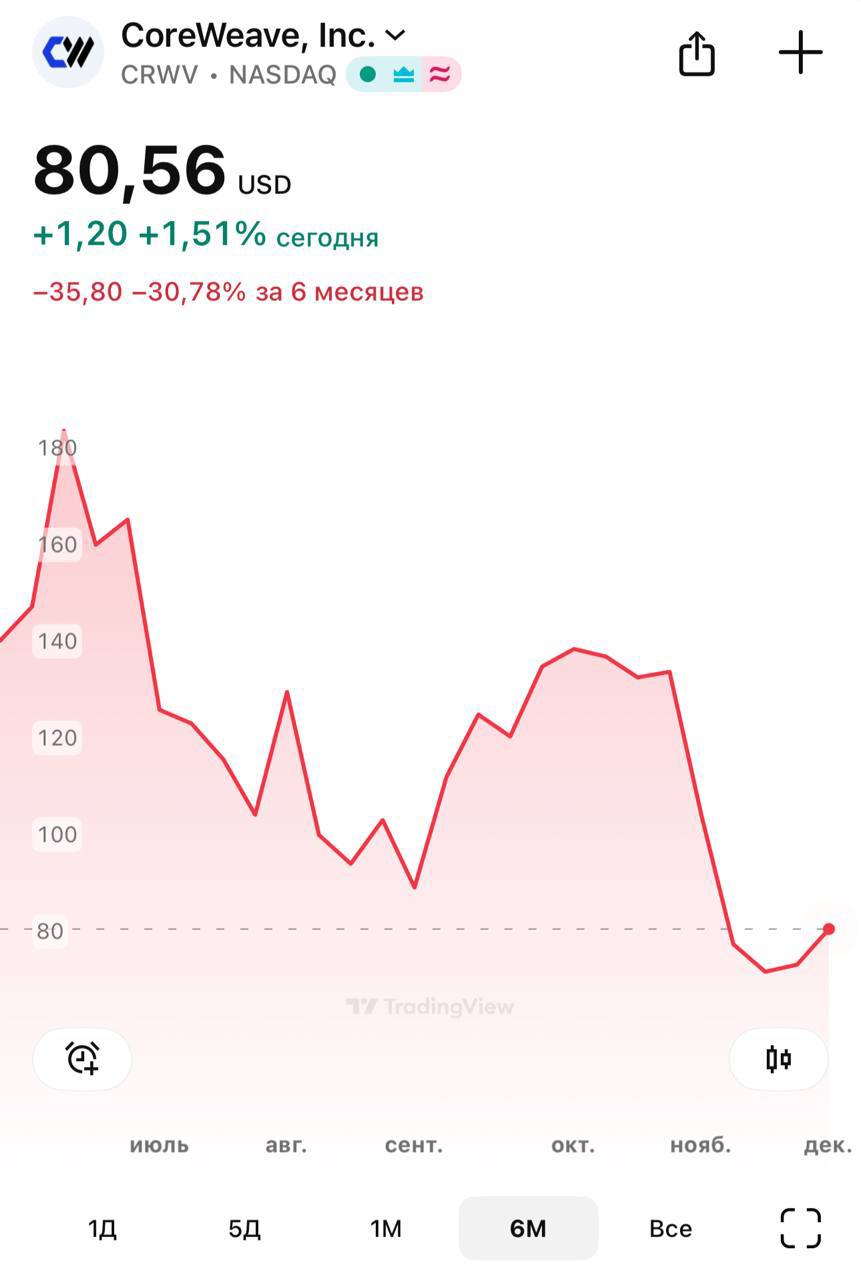This screenshot has width=861, height=1280.
Task: Click the red price dot on the chart
Action: 828,930
